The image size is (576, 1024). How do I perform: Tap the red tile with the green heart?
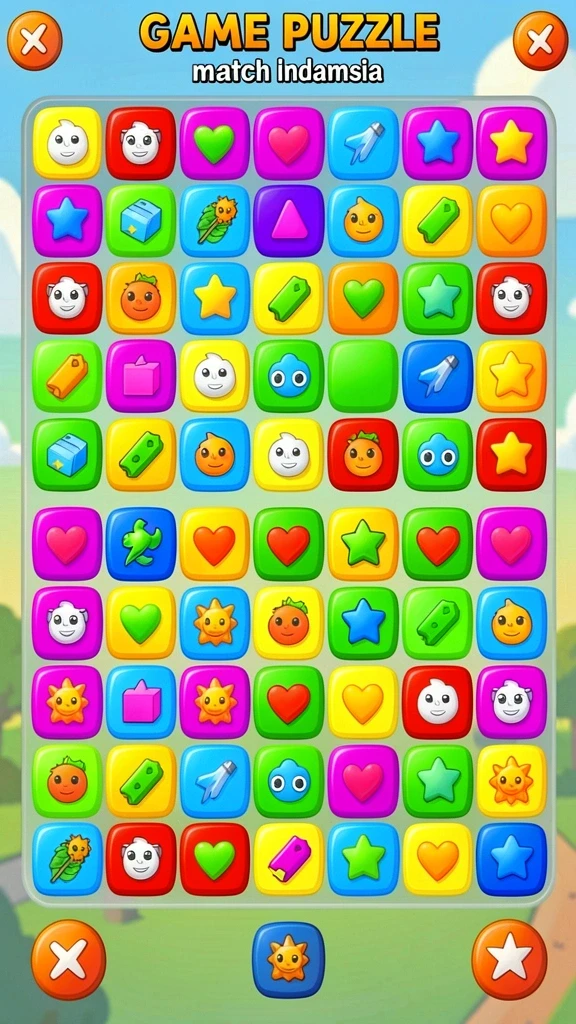point(215,859)
